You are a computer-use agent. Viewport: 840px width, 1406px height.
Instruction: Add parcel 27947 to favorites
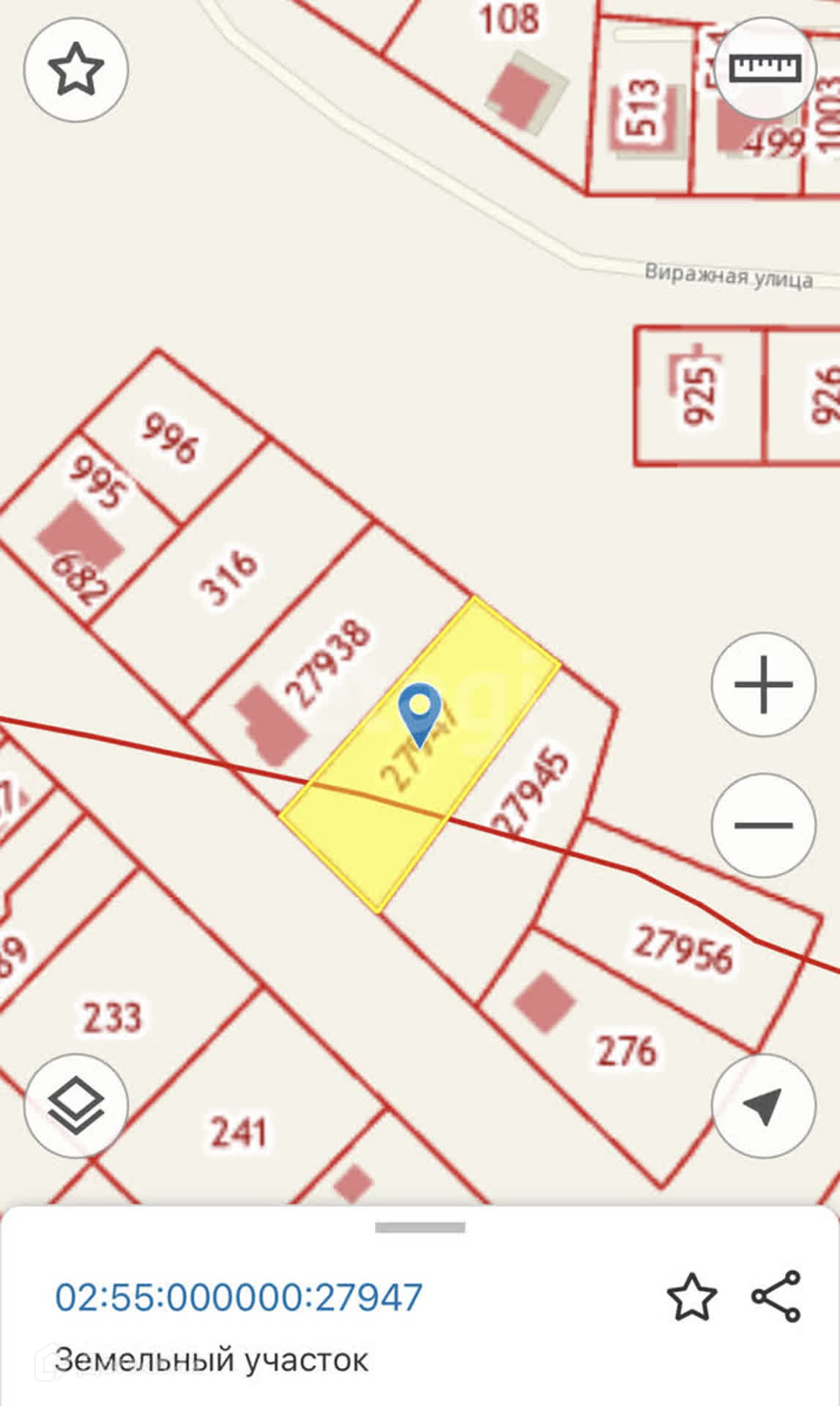691,1297
